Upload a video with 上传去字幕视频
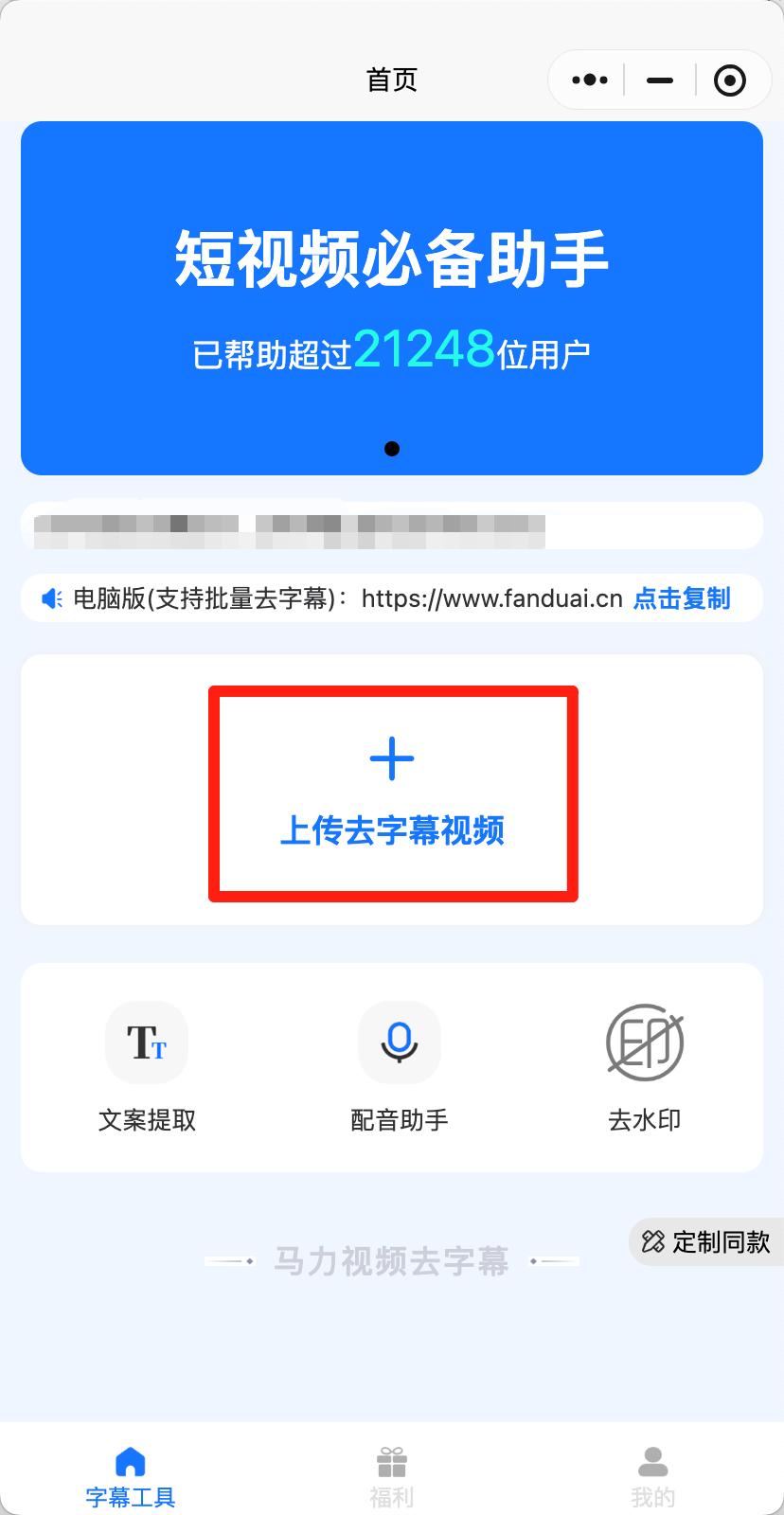Viewport: 784px width, 1515px height. (392, 793)
